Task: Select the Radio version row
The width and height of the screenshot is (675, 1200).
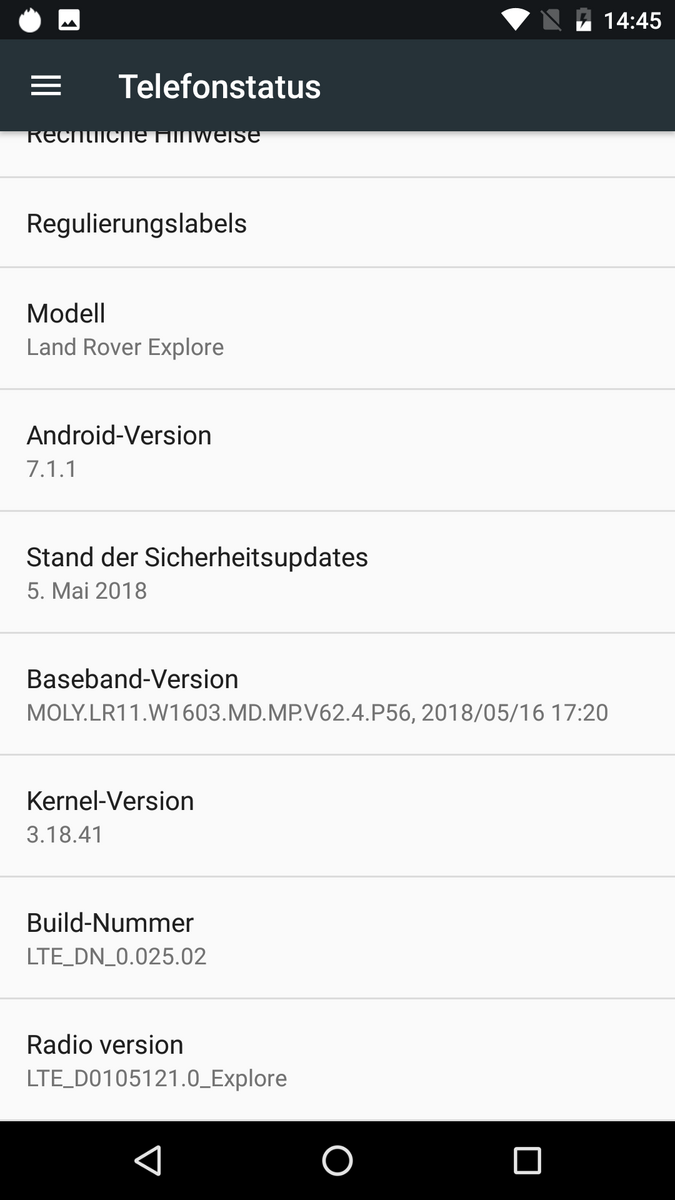Action: point(337,1060)
